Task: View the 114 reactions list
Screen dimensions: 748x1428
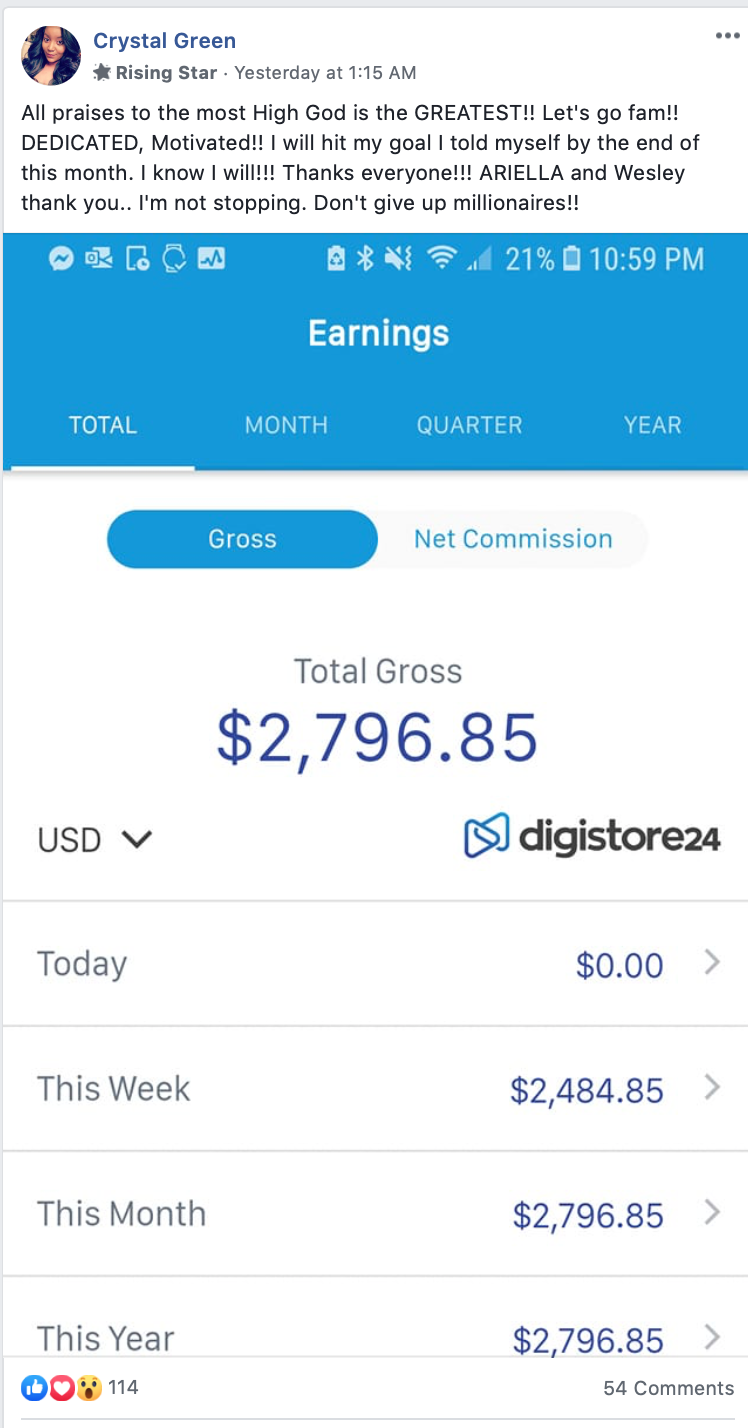Action: click(80, 1387)
